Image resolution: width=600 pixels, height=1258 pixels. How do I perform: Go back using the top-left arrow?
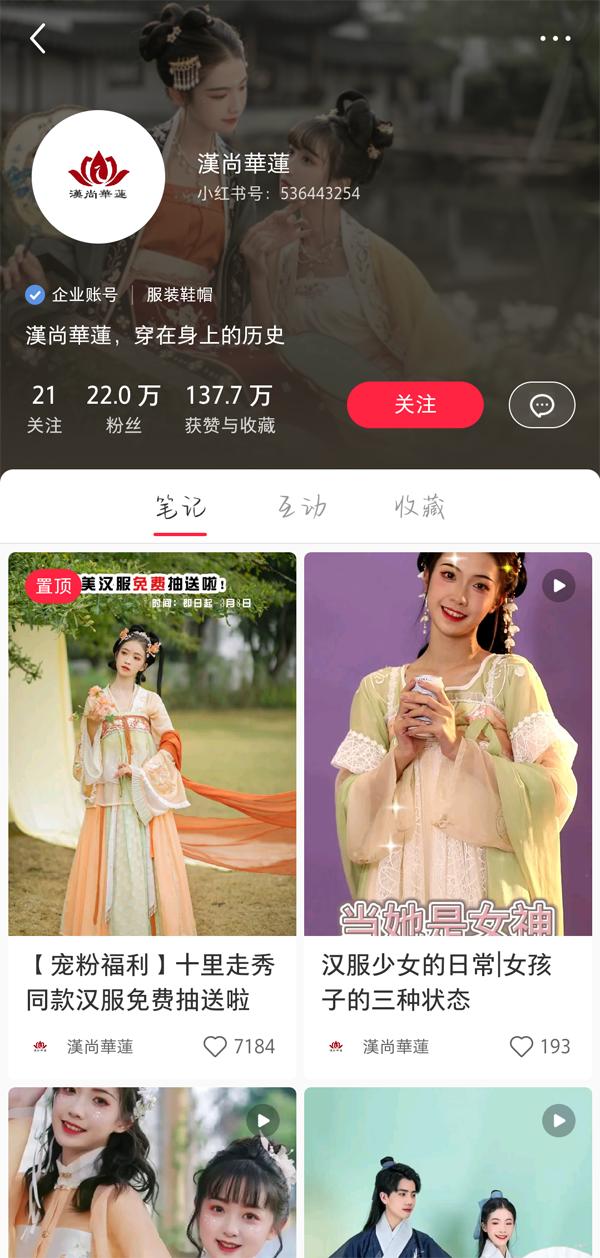tap(38, 39)
